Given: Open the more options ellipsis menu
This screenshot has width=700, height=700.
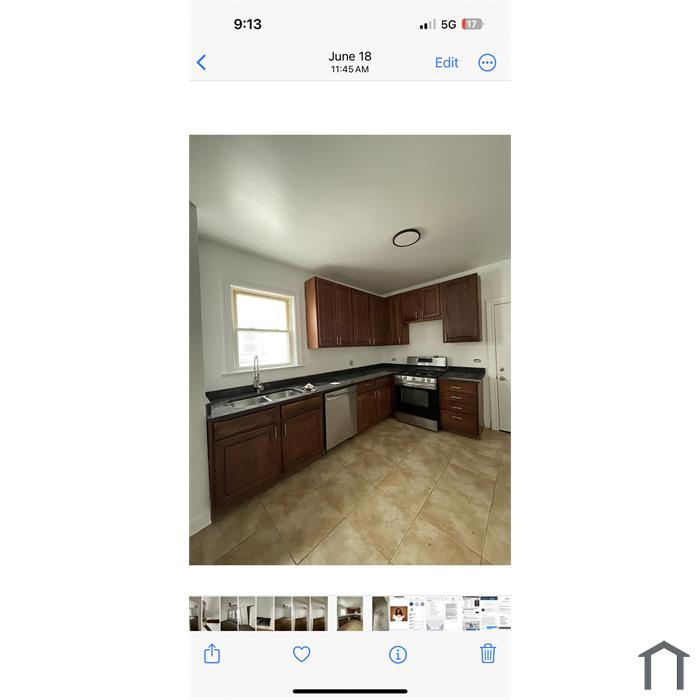Looking at the screenshot, I should tap(487, 62).
